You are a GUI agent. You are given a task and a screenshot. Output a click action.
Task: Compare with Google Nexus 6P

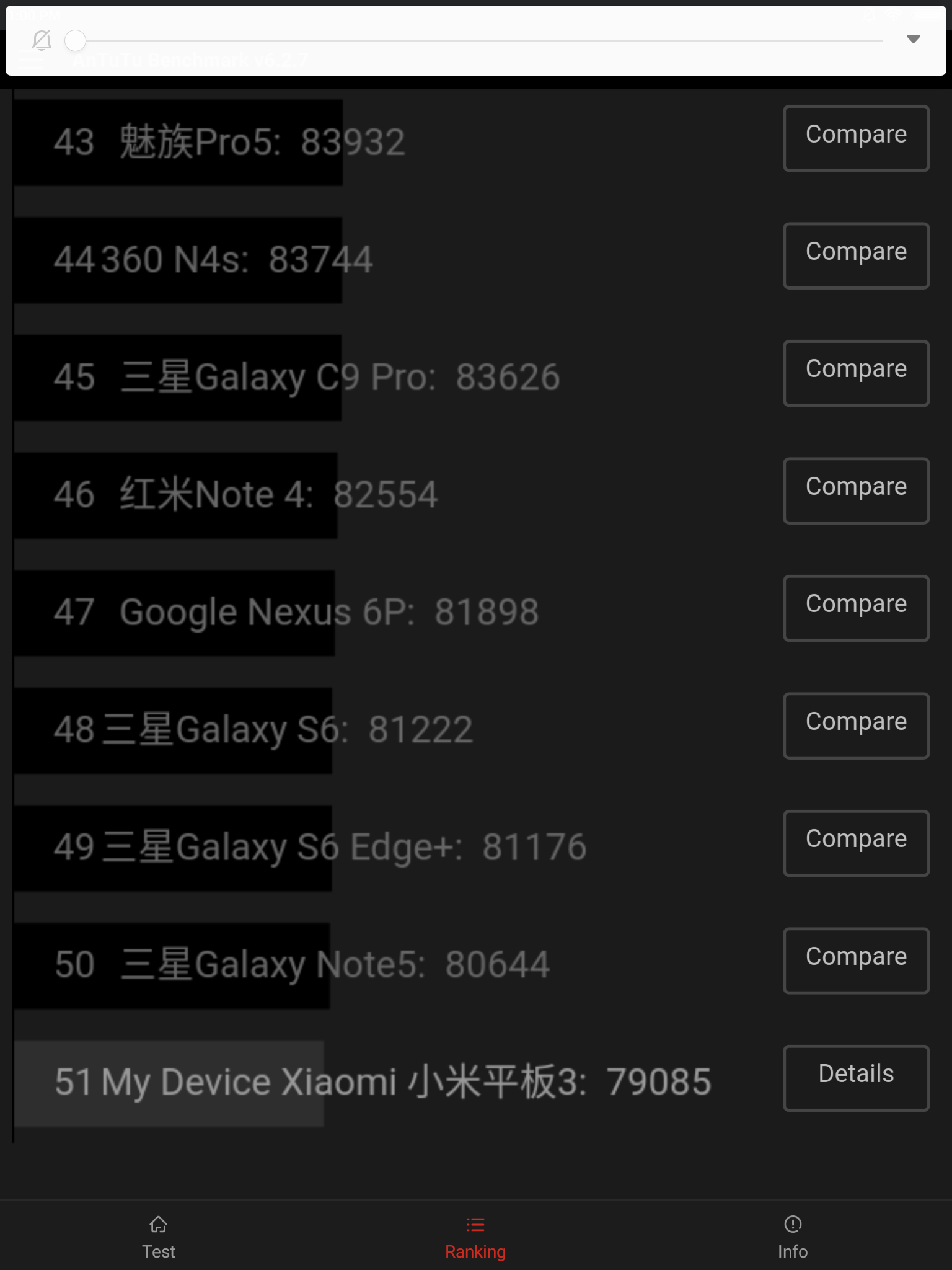[855, 608]
